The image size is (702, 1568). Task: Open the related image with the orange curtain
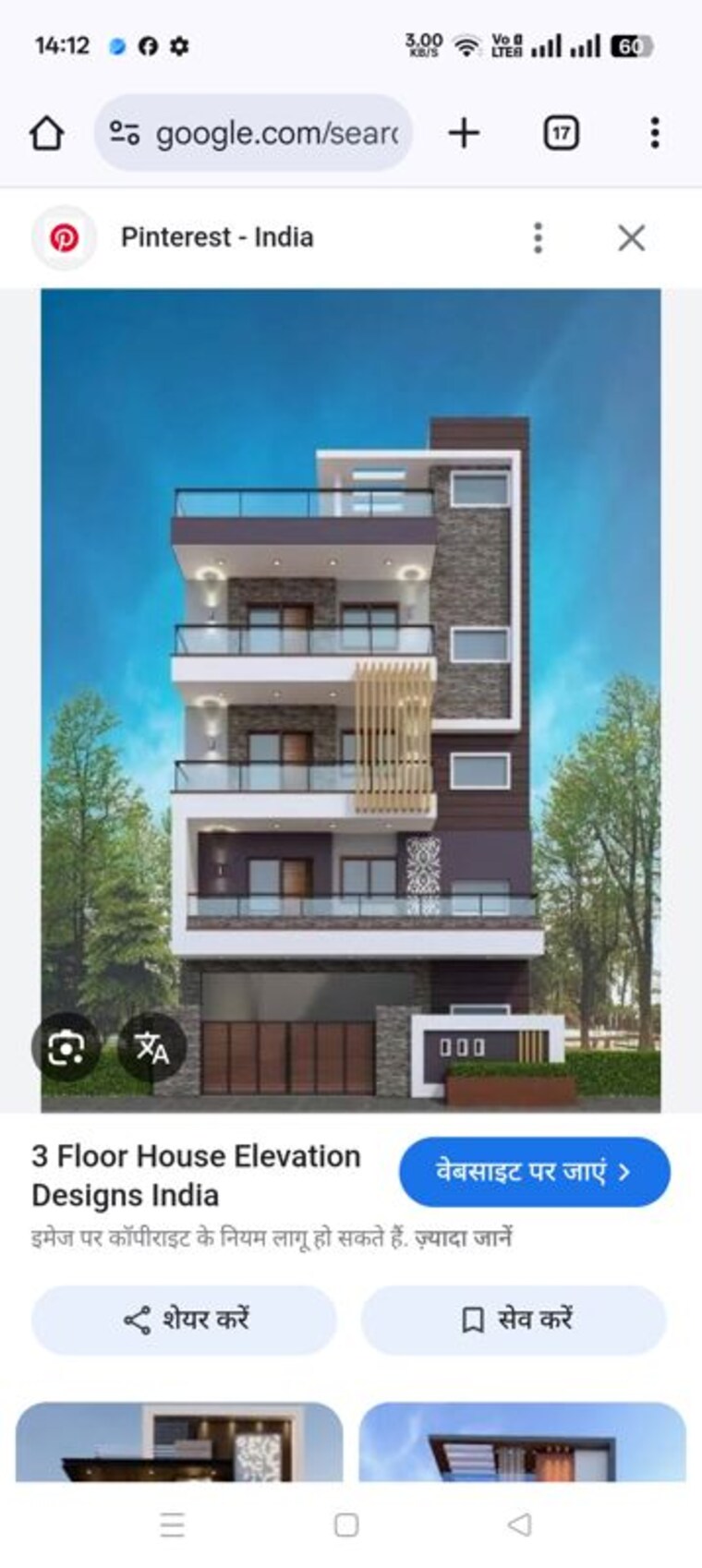(x=522, y=1442)
